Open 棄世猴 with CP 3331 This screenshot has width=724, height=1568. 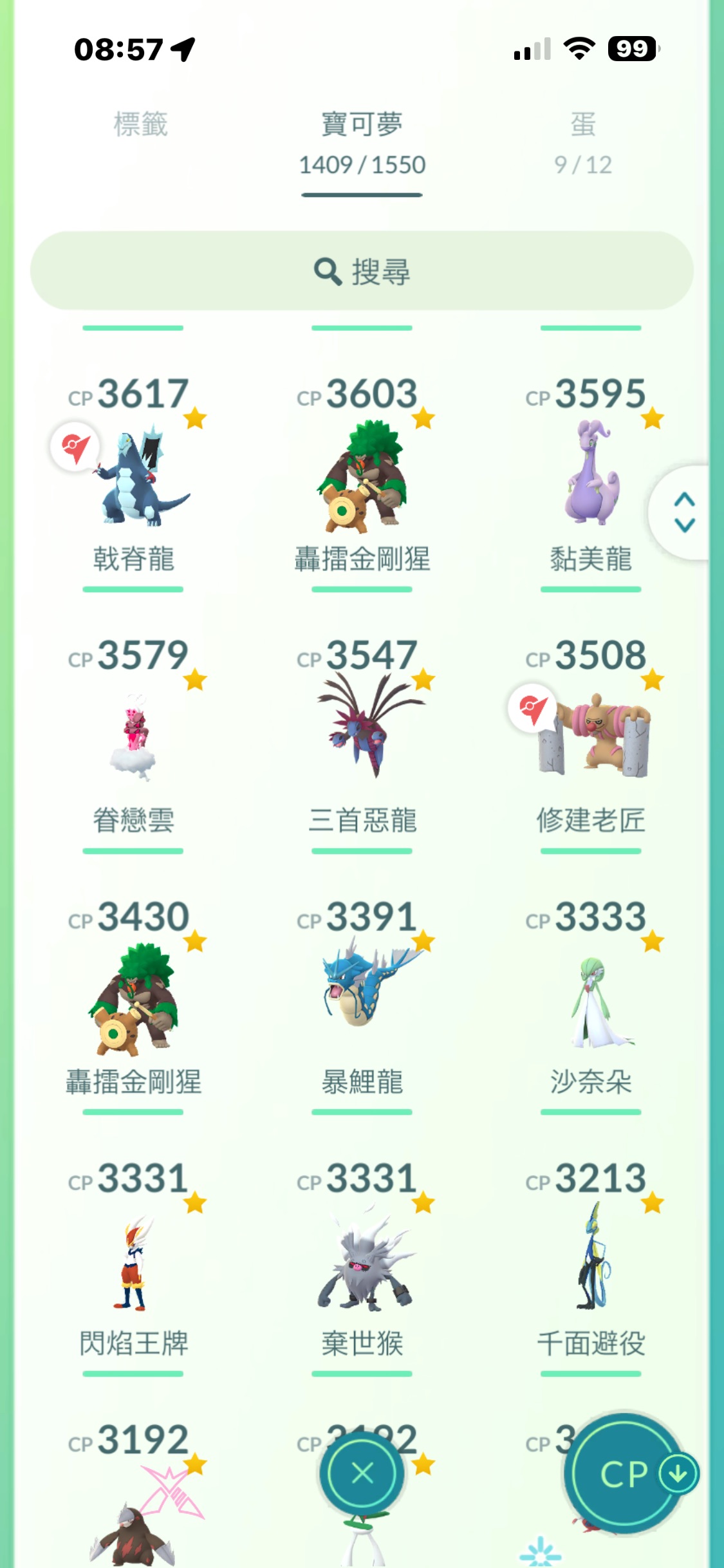(362, 1263)
